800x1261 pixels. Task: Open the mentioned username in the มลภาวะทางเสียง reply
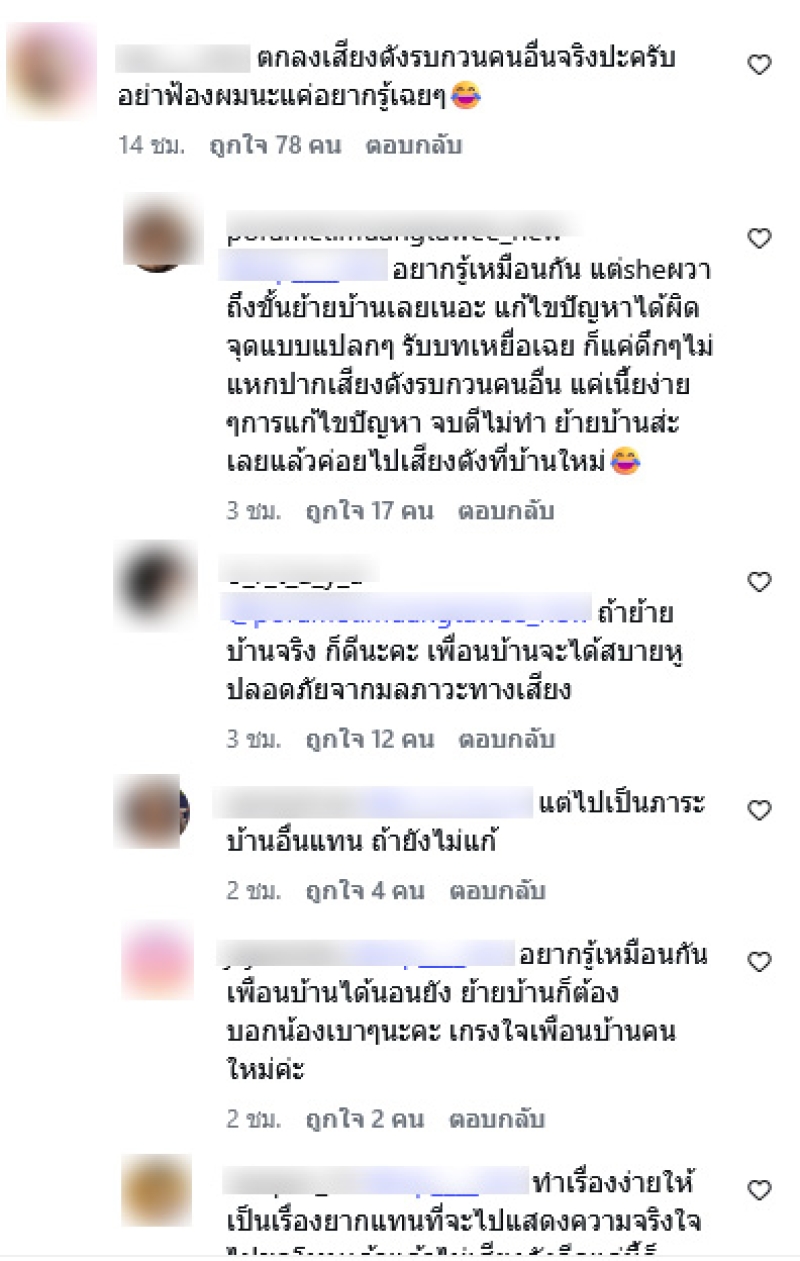coord(404,610)
